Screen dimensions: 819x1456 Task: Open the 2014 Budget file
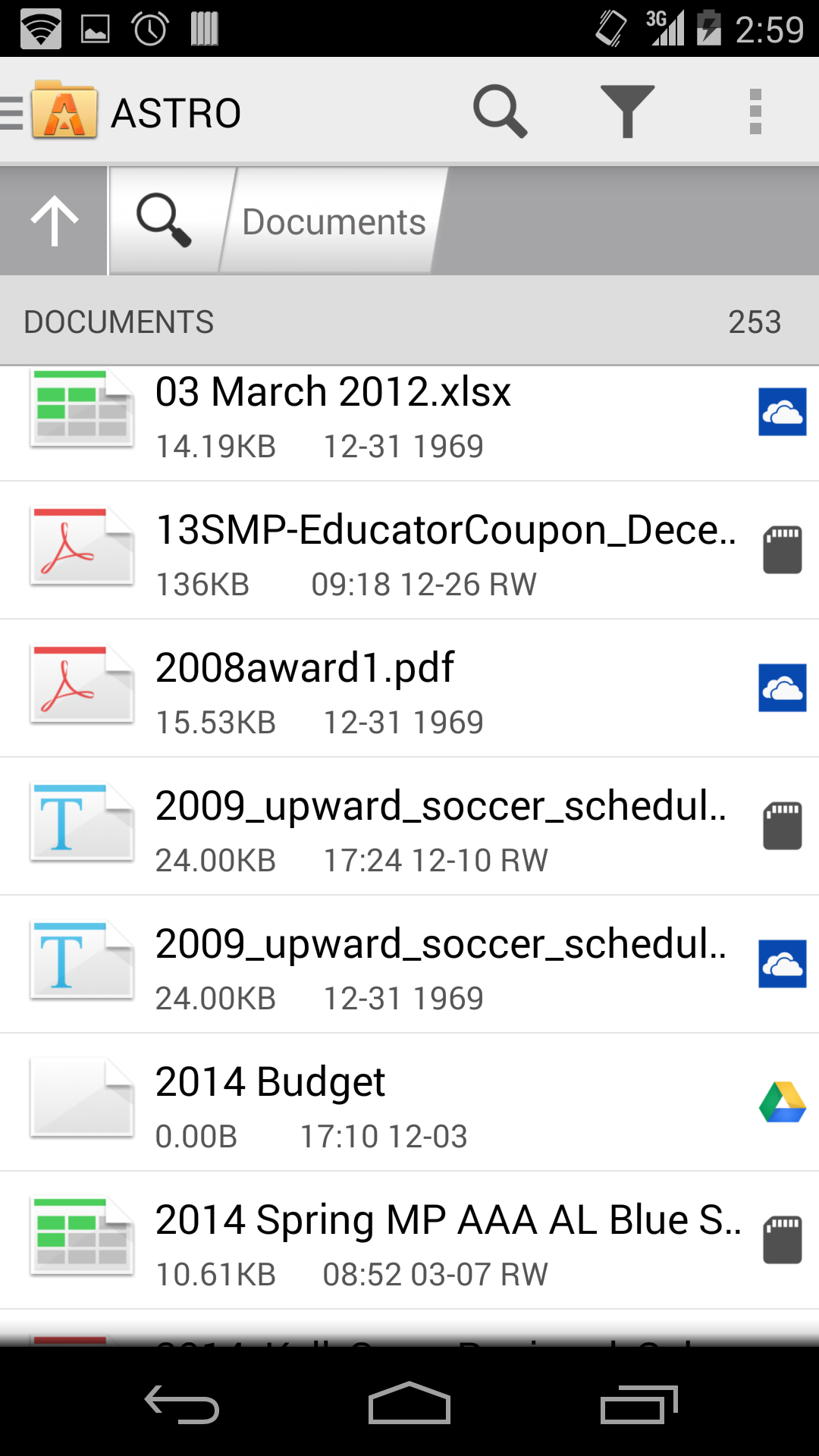click(x=379, y=1104)
